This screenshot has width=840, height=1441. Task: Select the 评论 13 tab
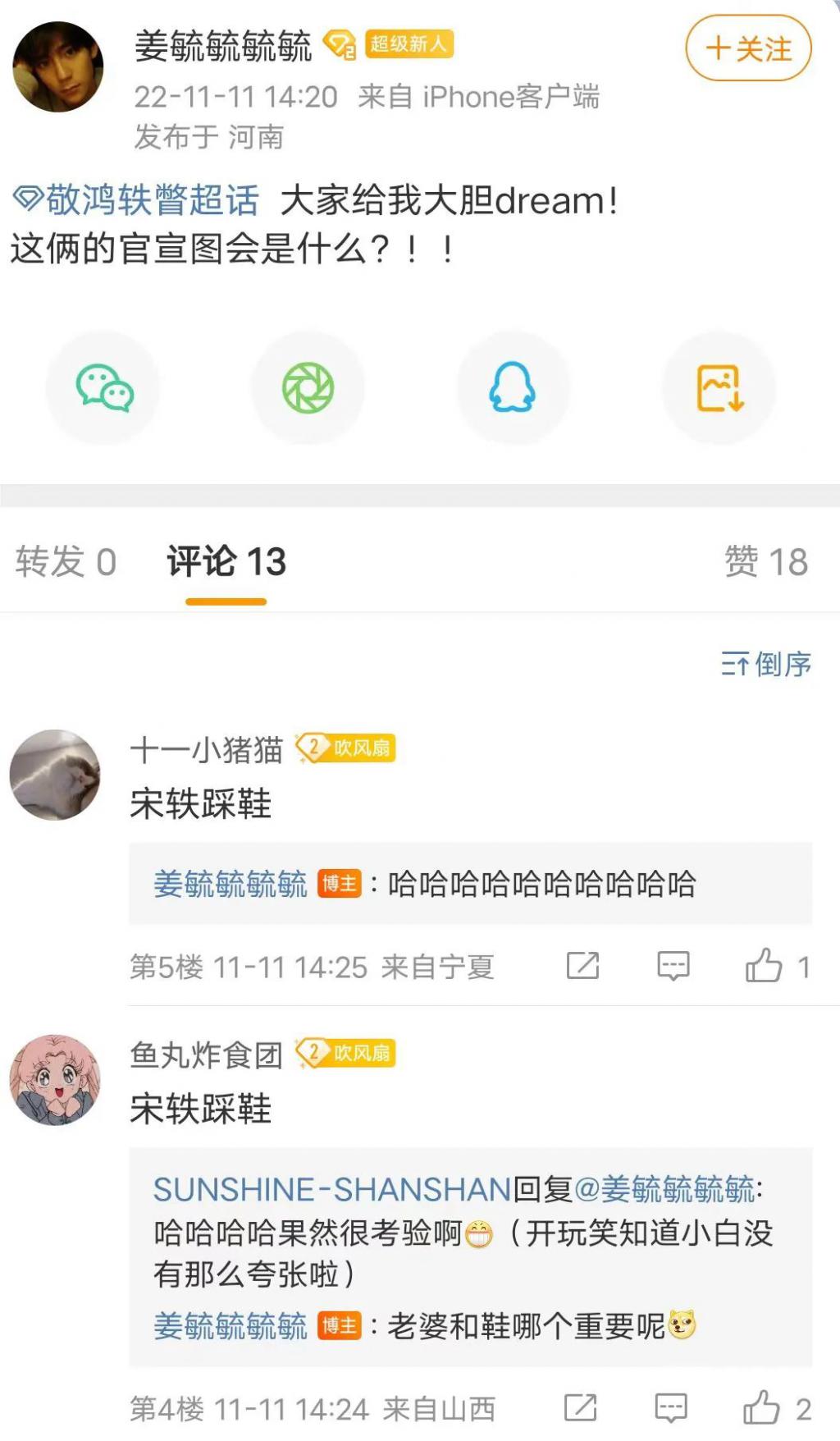(x=226, y=562)
